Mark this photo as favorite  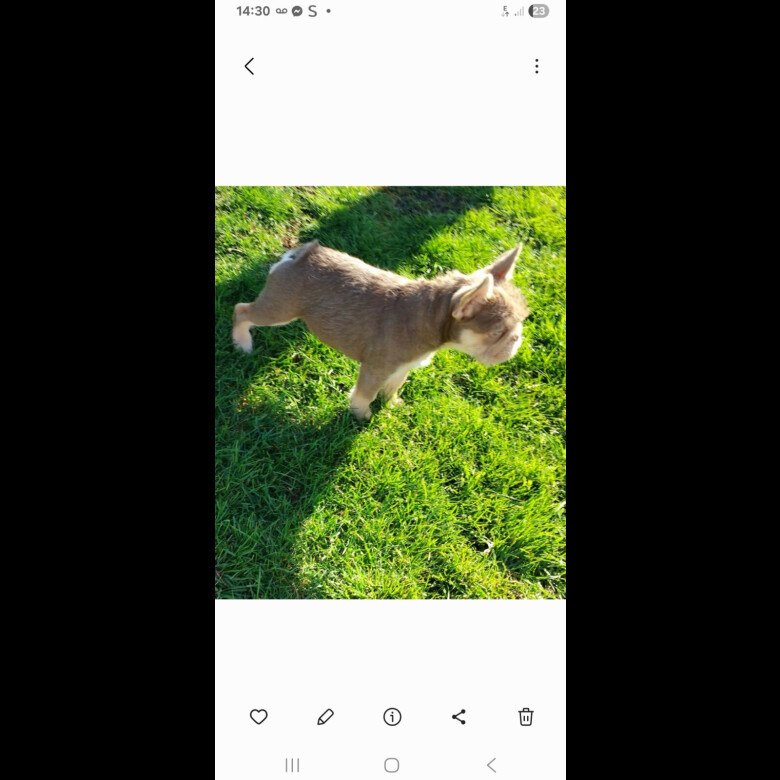click(x=258, y=717)
